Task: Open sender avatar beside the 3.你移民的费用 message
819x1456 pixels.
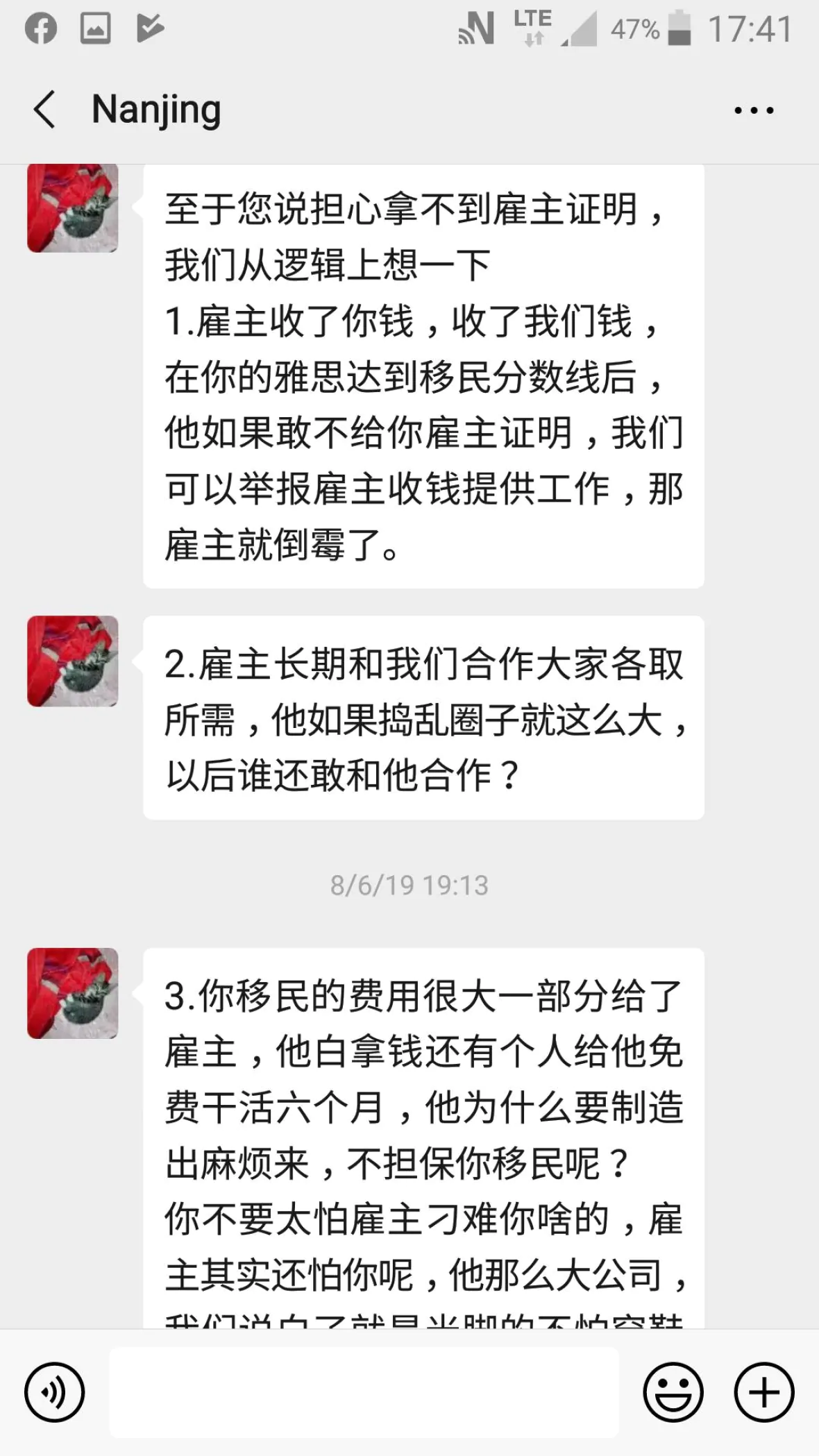Action: 73,993
